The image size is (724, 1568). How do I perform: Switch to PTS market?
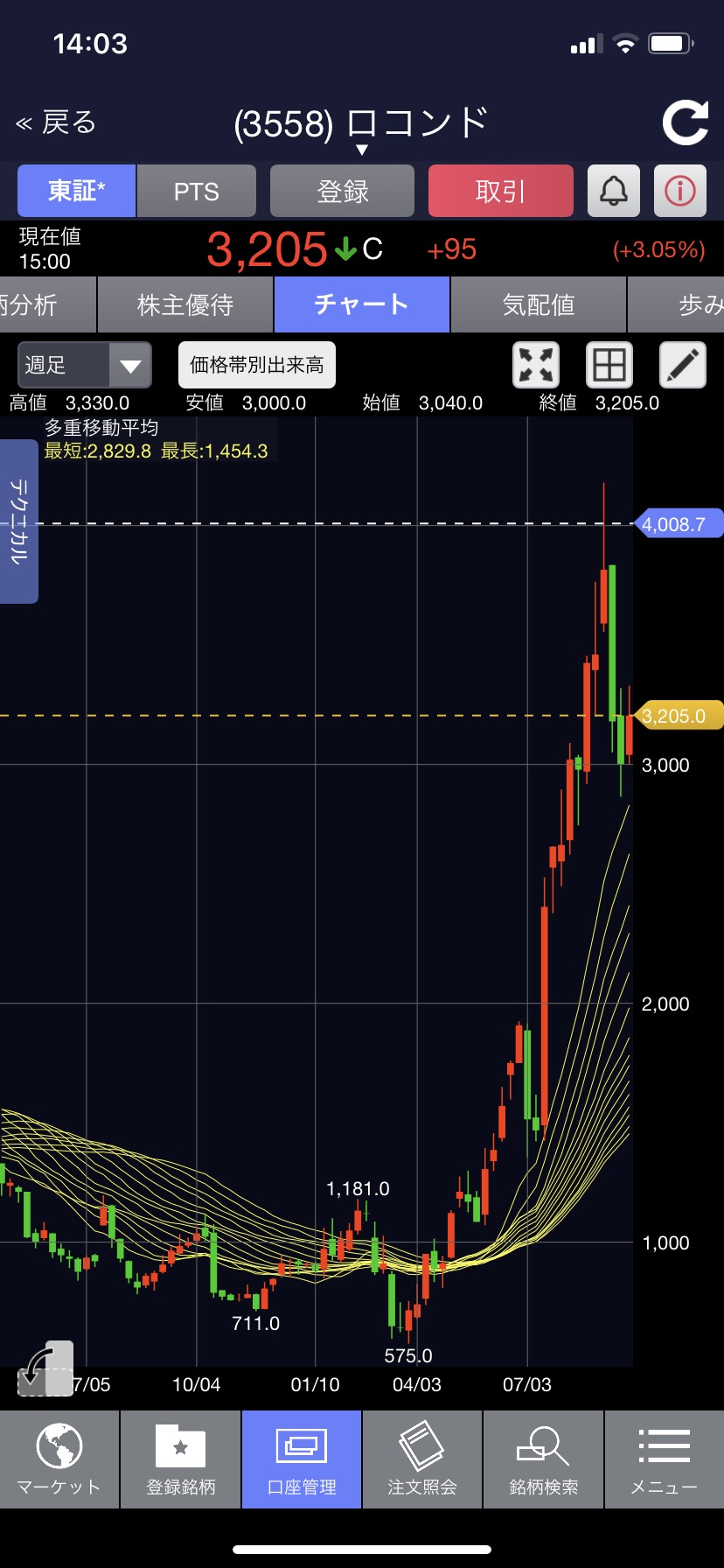(196, 191)
